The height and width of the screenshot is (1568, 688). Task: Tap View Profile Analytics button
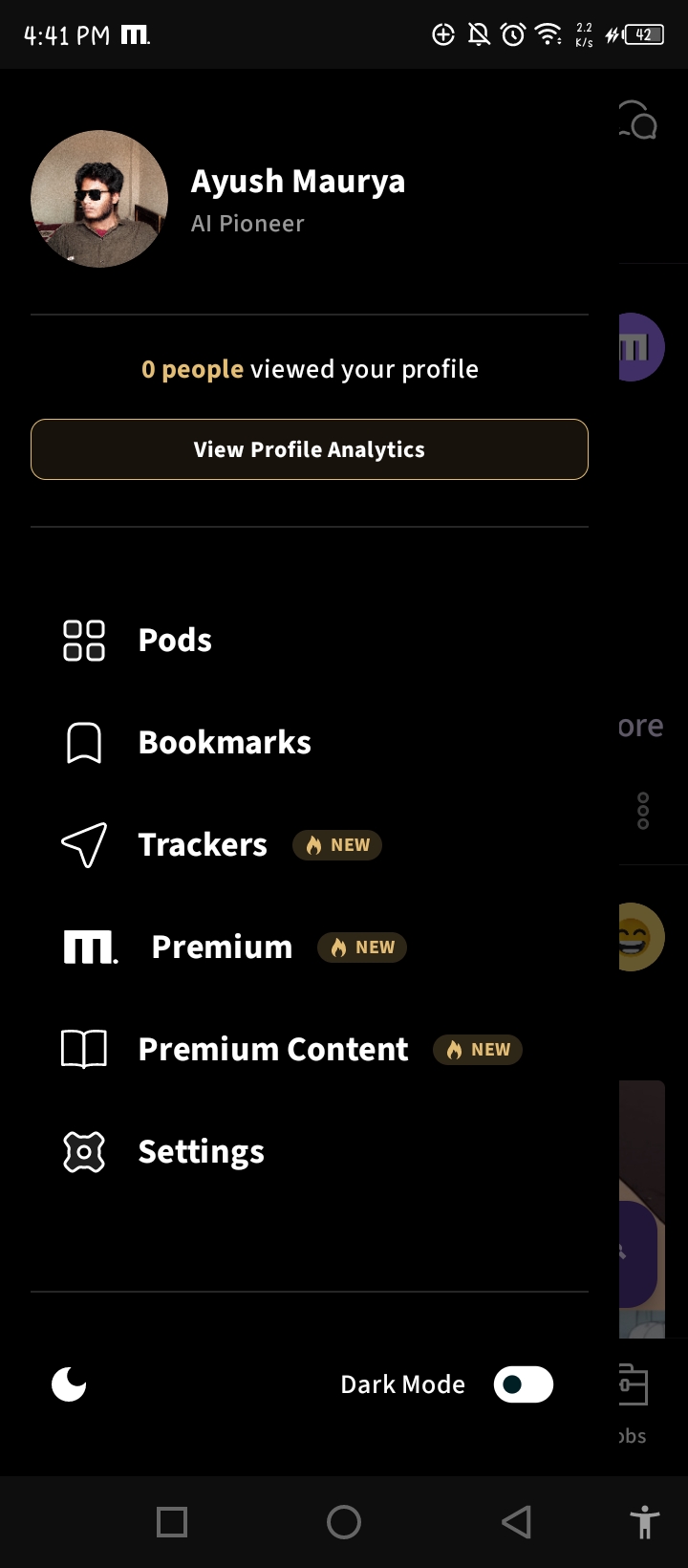click(309, 449)
